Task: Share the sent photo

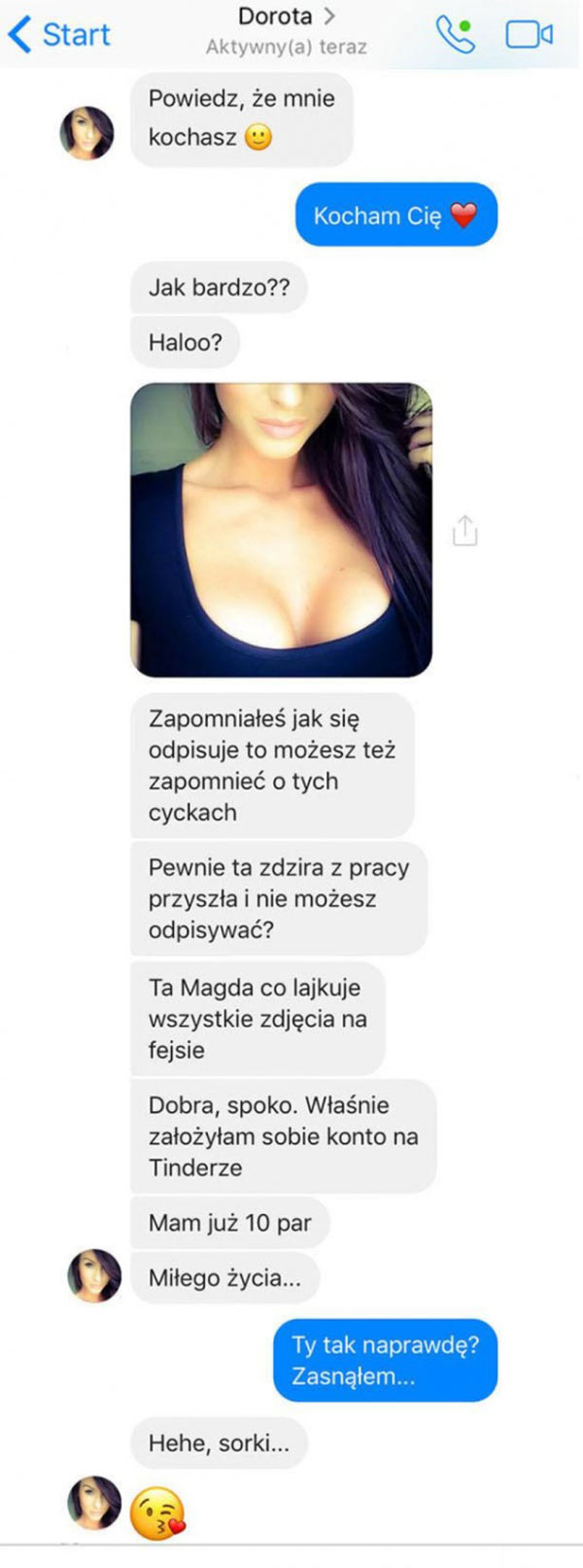Action: click(465, 531)
